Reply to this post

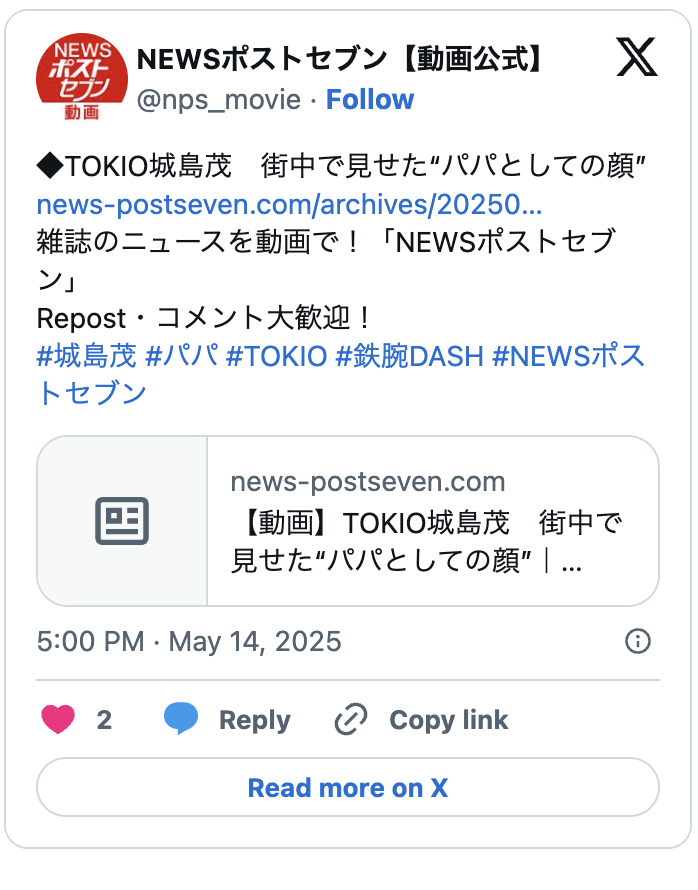[x=227, y=720]
